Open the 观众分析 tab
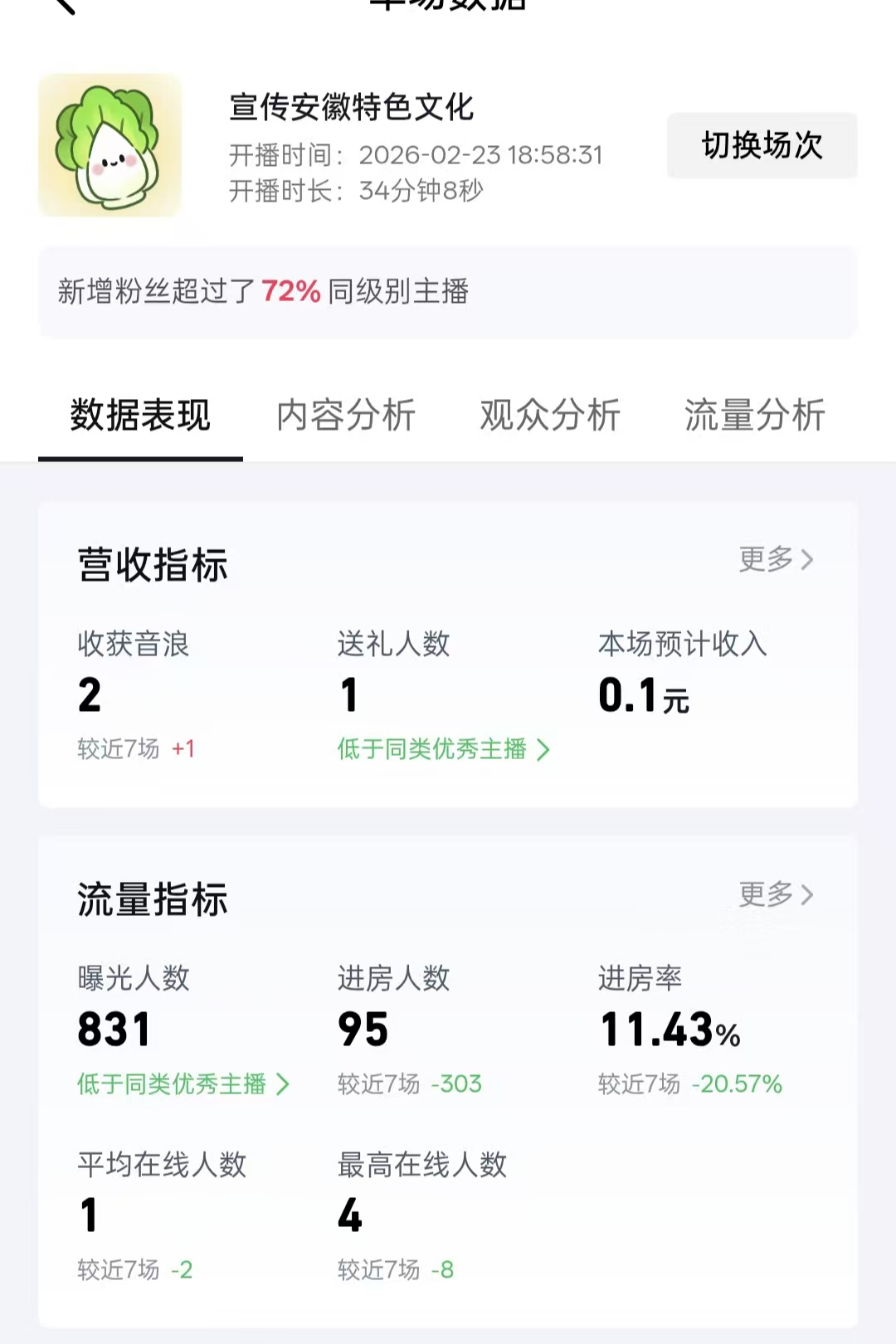Screen dimensions: 896x1344 [550, 415]
